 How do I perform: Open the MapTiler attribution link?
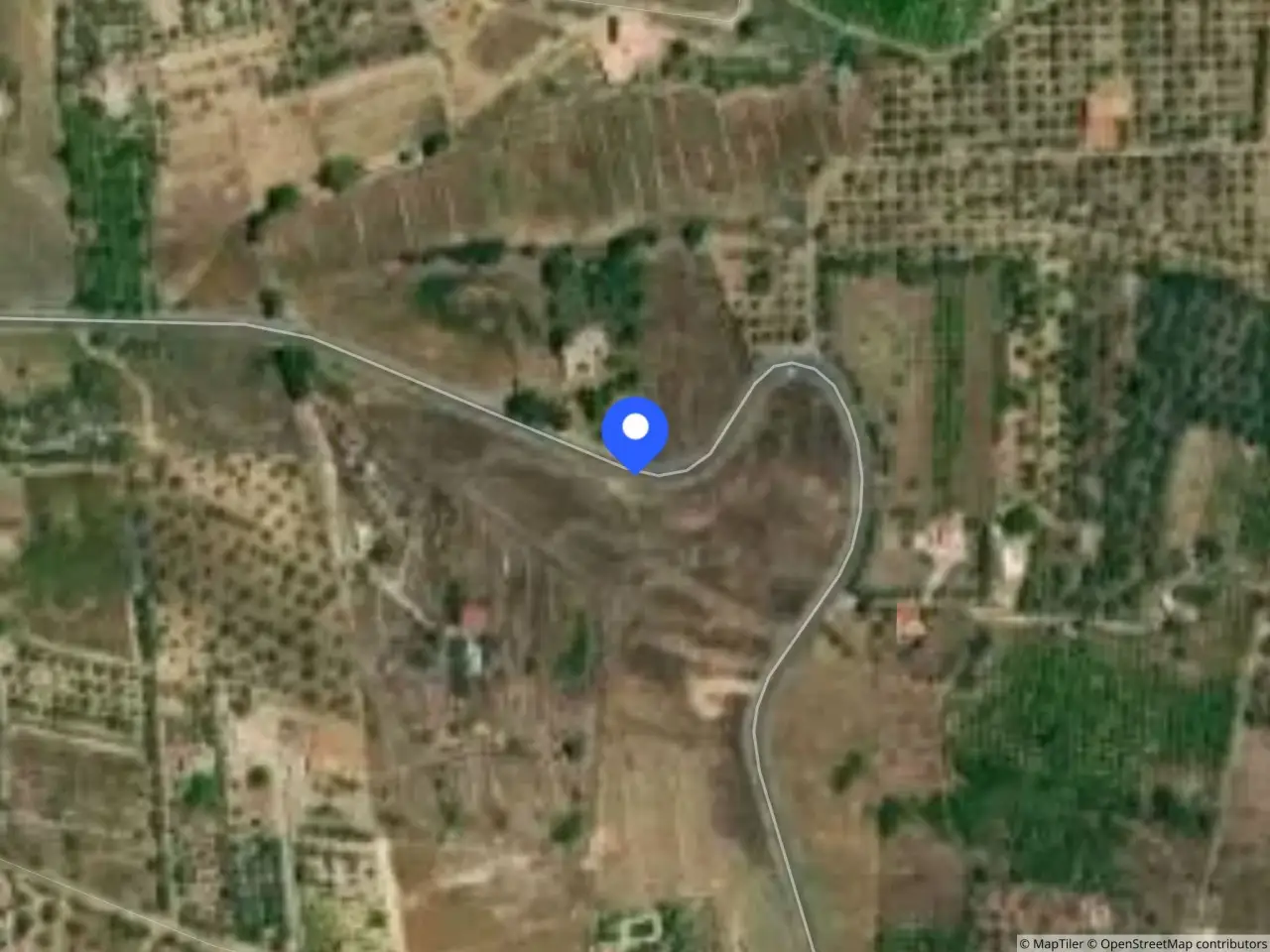pos(1058,943)
